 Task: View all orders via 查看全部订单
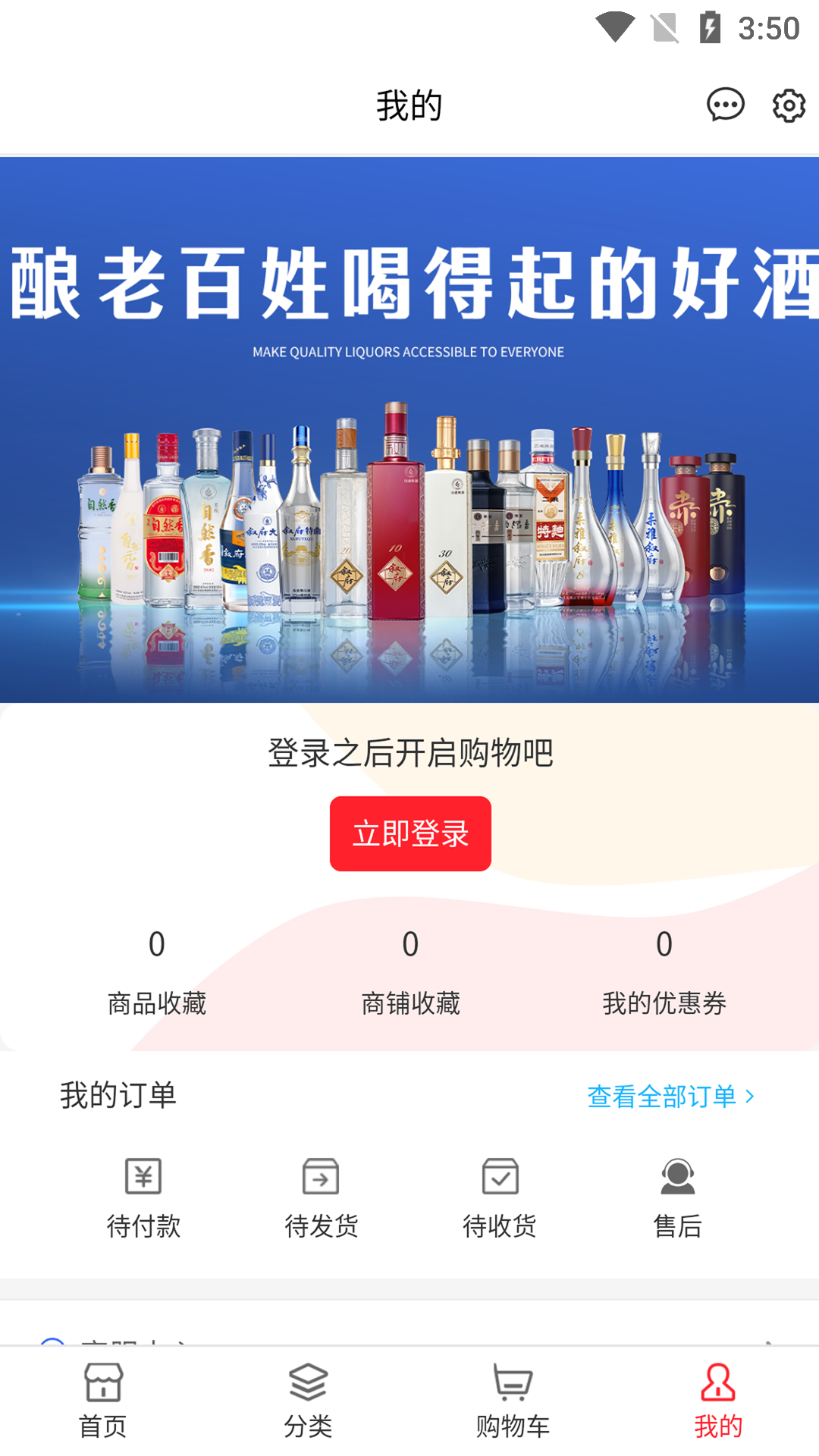tap(670, 1097)
